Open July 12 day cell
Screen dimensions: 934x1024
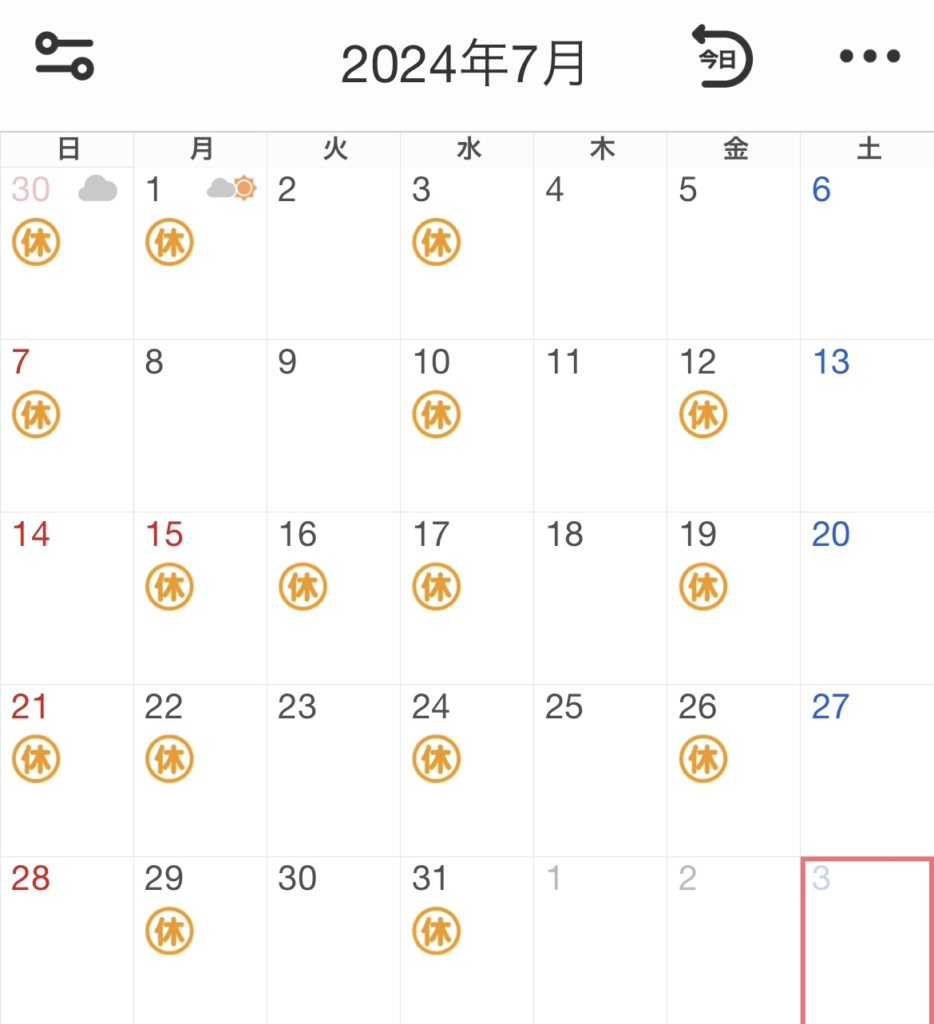coord(733,425)
